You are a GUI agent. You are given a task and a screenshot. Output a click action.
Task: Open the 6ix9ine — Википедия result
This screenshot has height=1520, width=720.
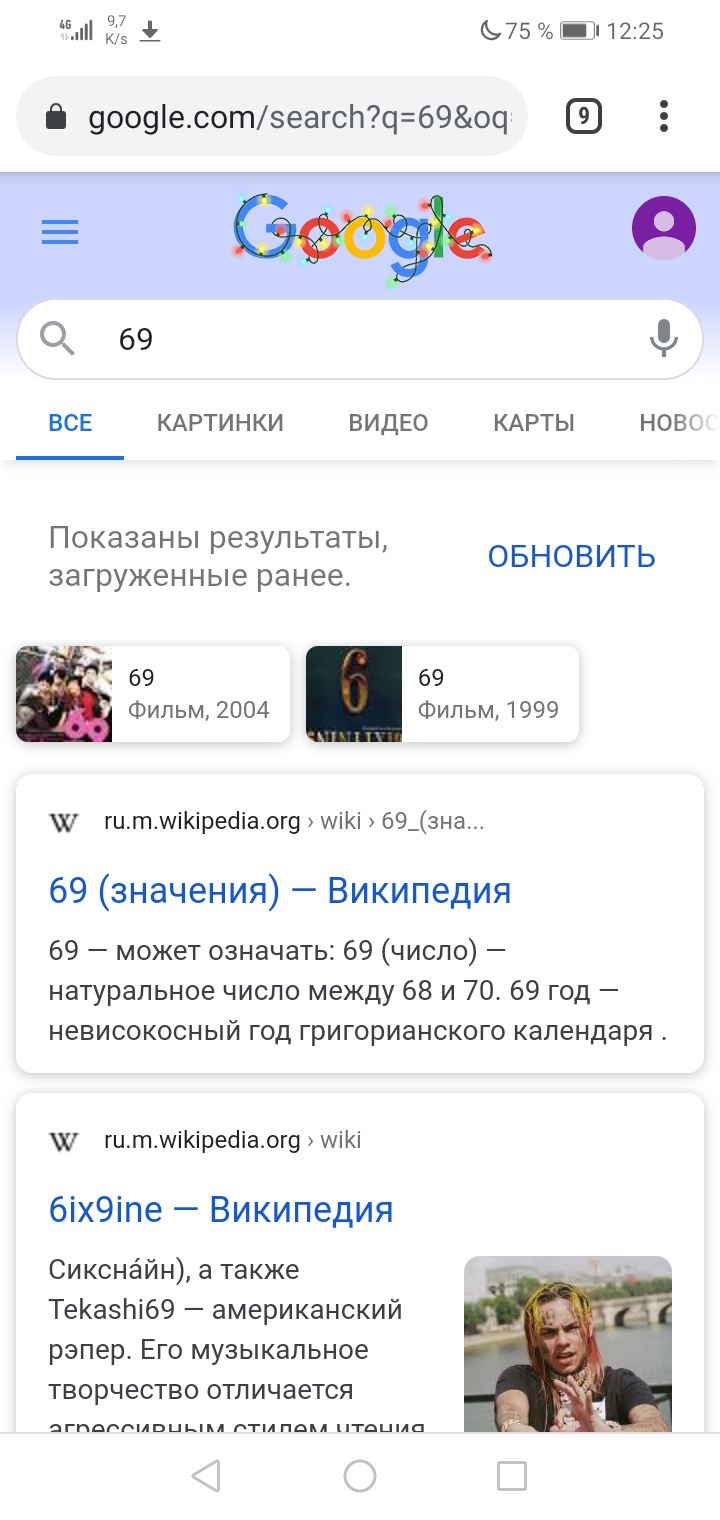click(221, 1210)
